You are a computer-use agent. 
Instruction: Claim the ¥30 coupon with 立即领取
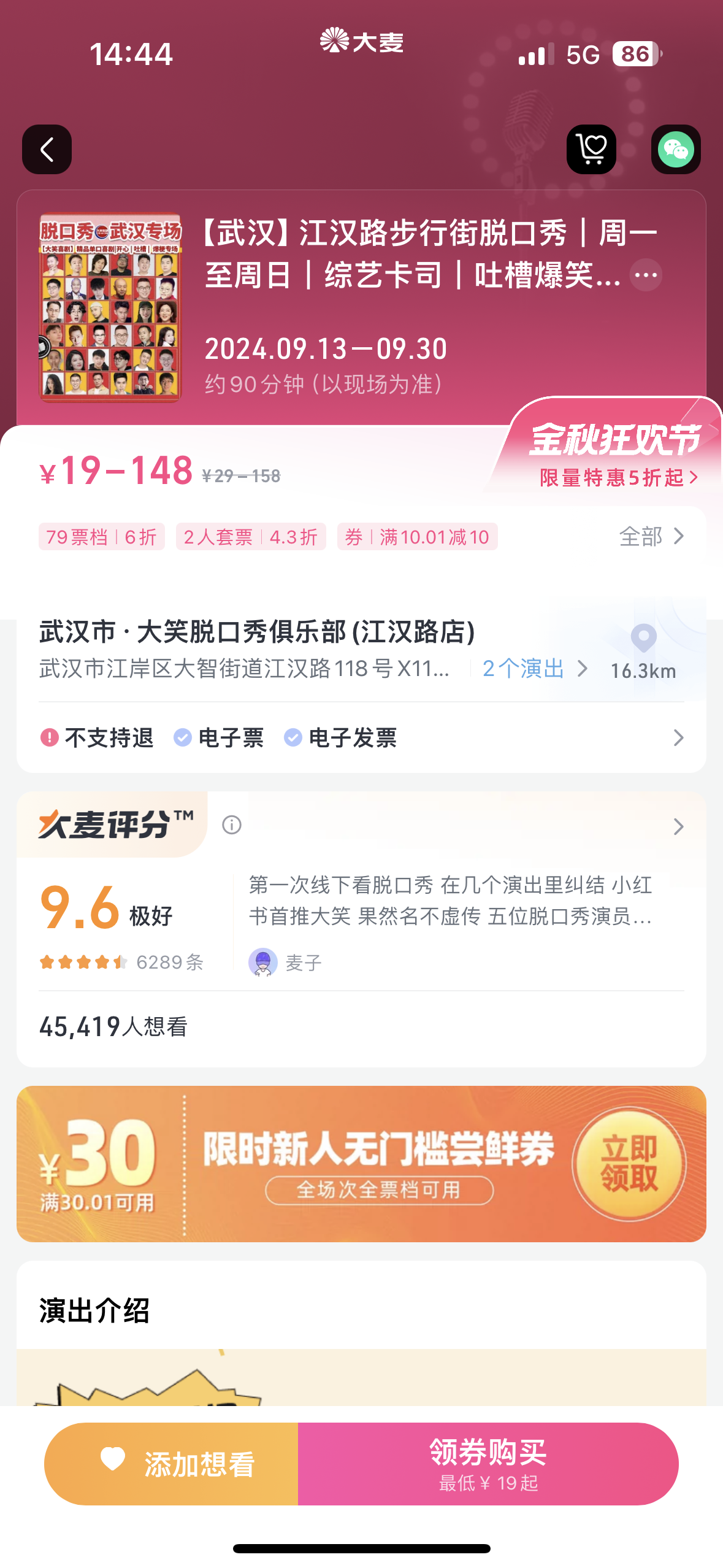pos(629,1163)
